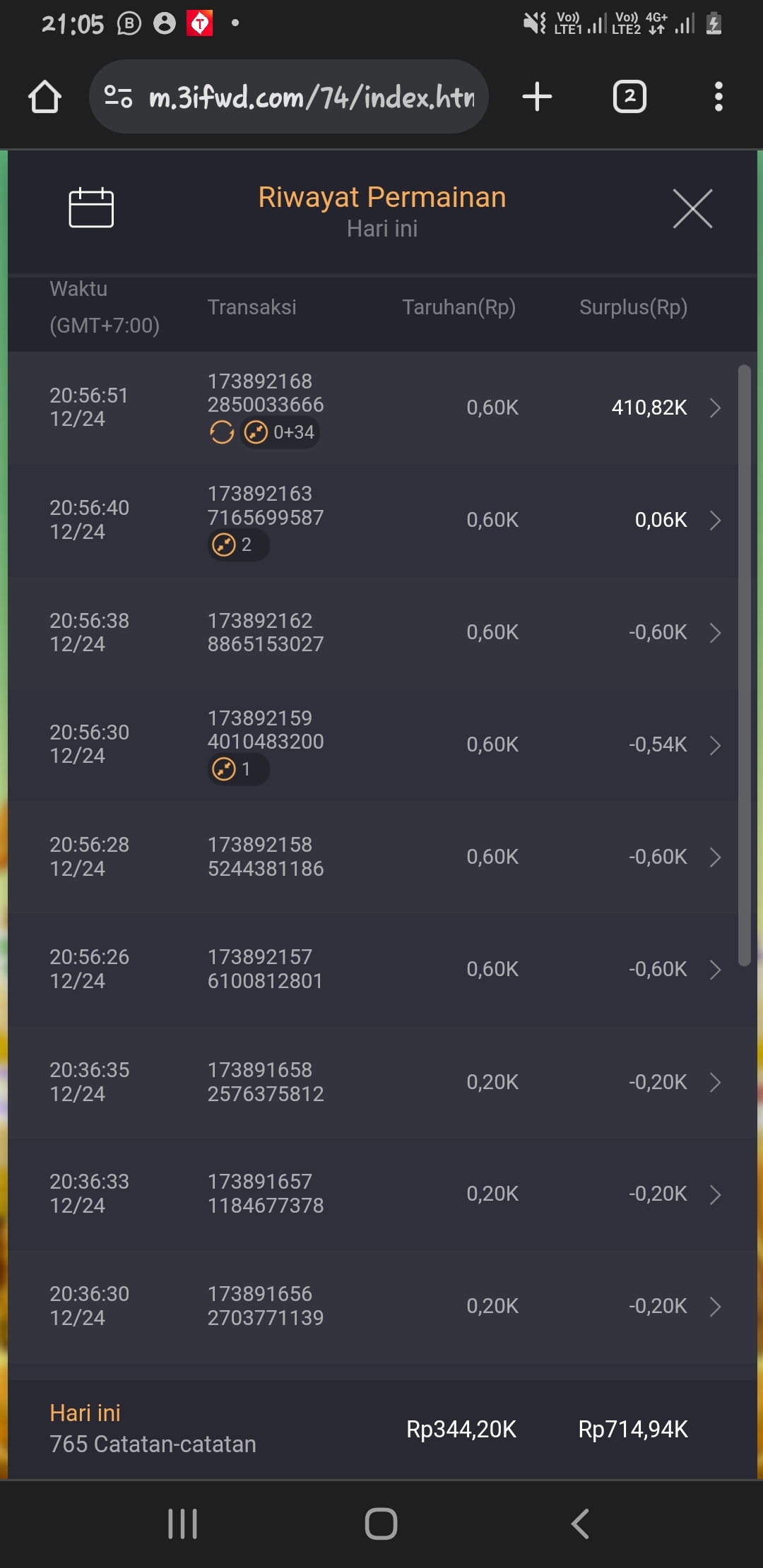The image size is (763, 1568).
Task: View the 20:56:40 transaction with 0,06K surplus
Action: coord(381,520)
